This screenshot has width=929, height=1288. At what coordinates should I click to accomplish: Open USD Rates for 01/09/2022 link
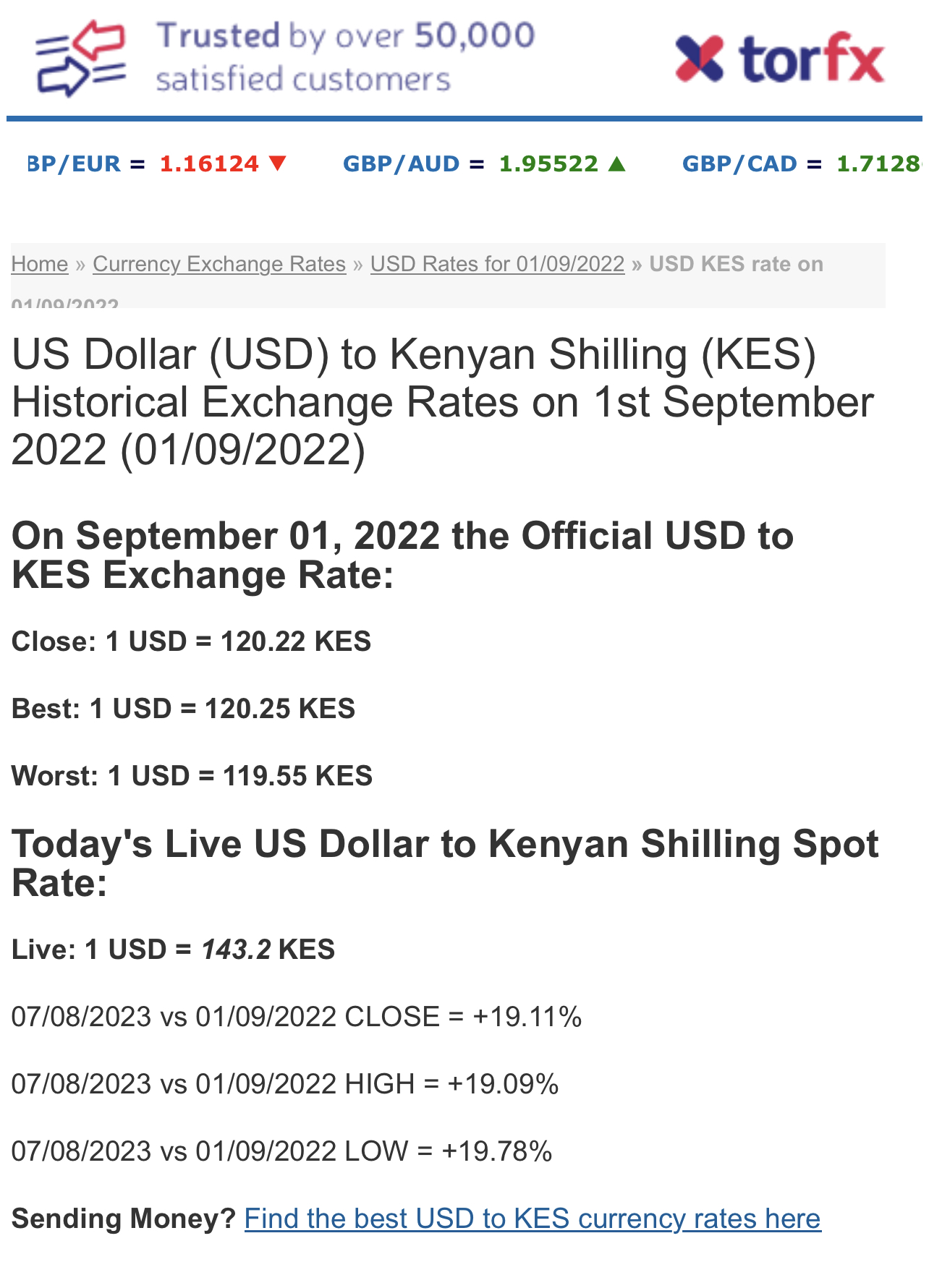click(497, 264)
